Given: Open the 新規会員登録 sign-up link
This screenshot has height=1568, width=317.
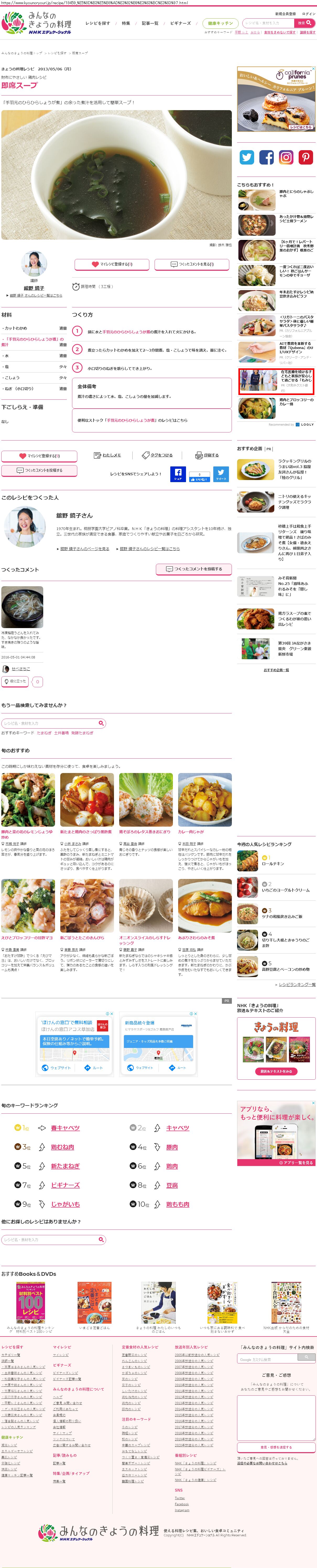Looking at the screenshot, I should [285, 13].
